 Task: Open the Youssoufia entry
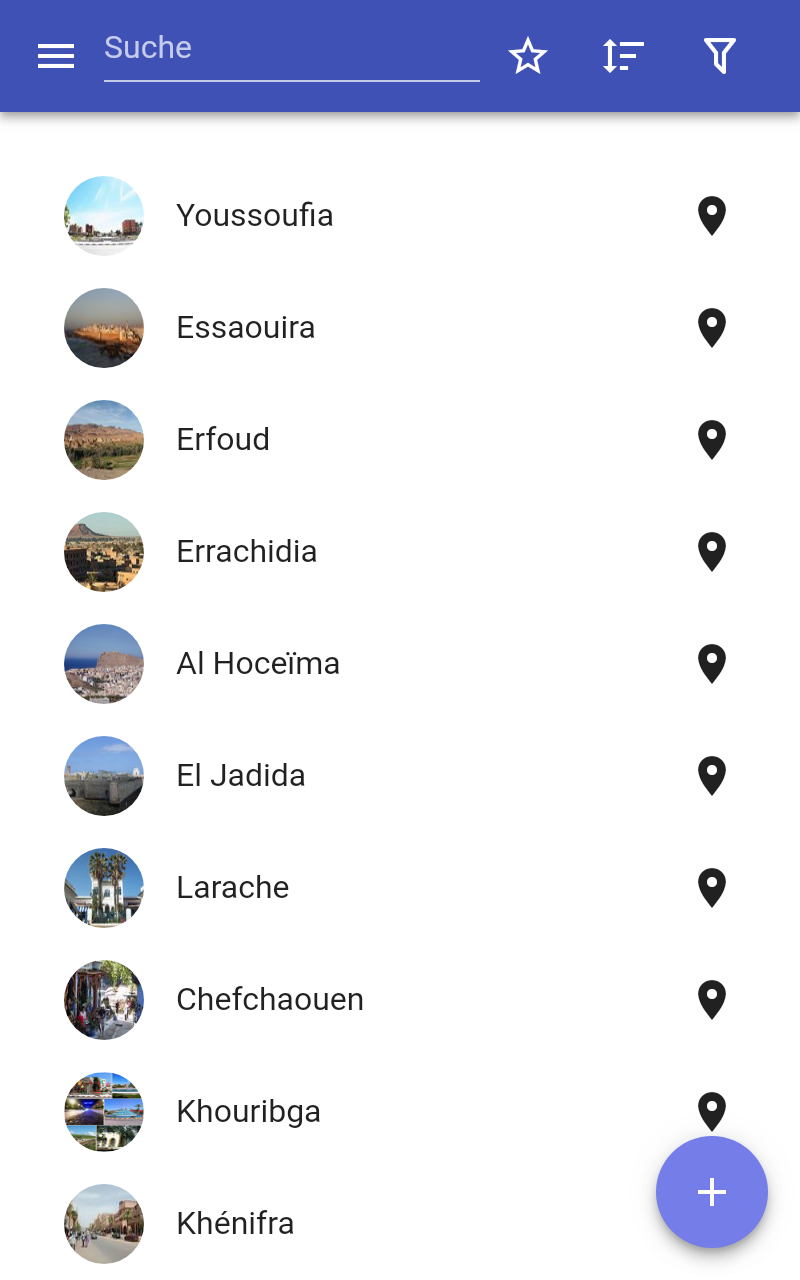(x=255, y=215)
